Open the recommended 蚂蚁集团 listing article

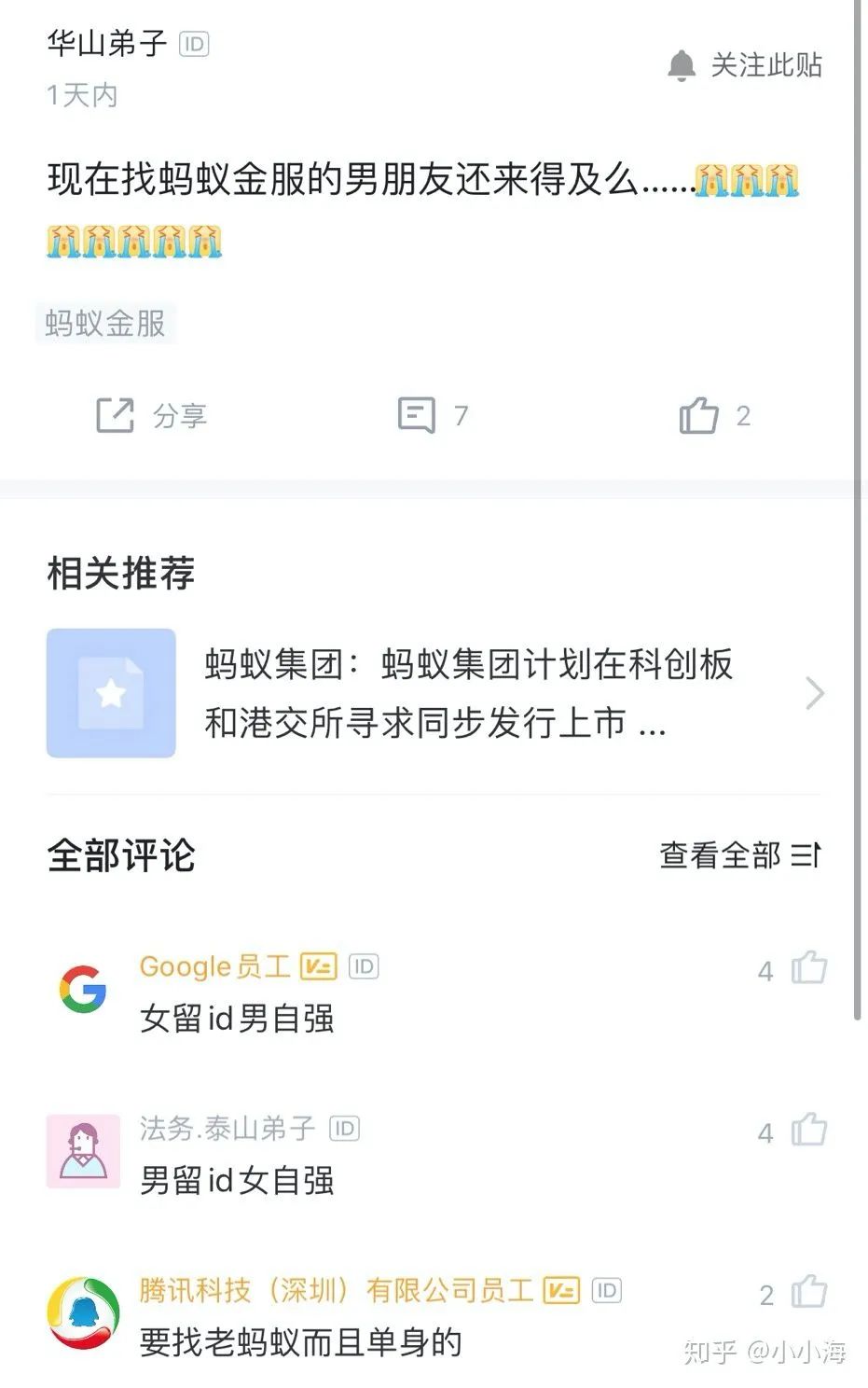point(434,693)
